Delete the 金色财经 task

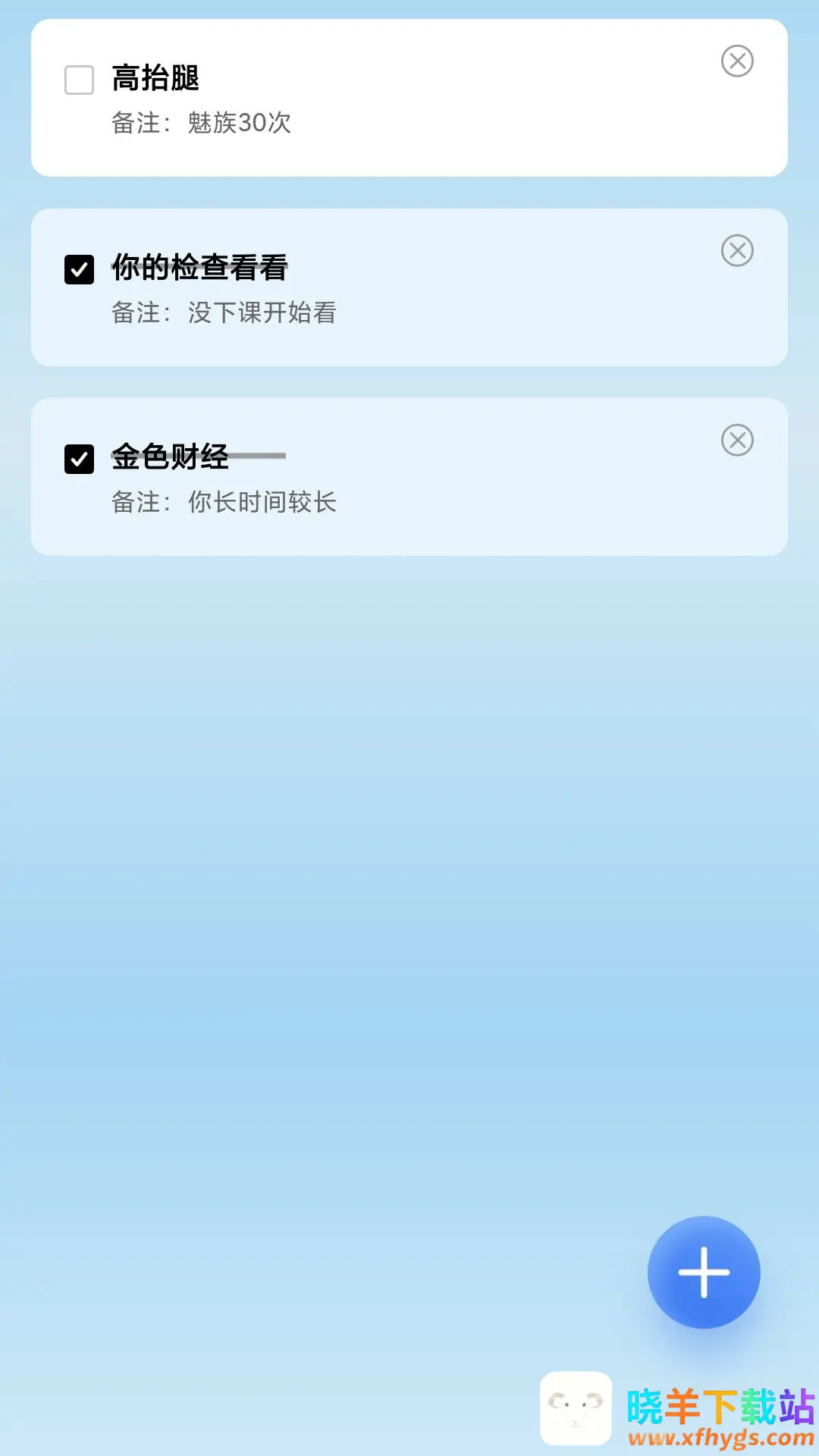[736, 441]
